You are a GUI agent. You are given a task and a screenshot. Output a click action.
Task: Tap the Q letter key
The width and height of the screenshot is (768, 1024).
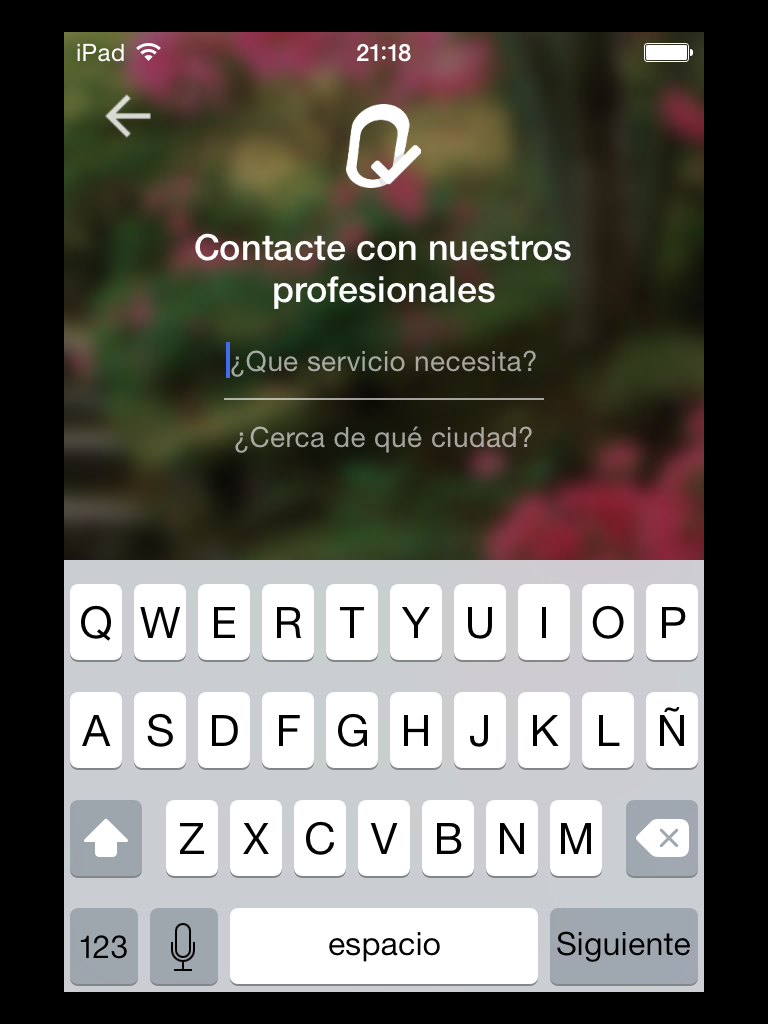pos(96,622)
